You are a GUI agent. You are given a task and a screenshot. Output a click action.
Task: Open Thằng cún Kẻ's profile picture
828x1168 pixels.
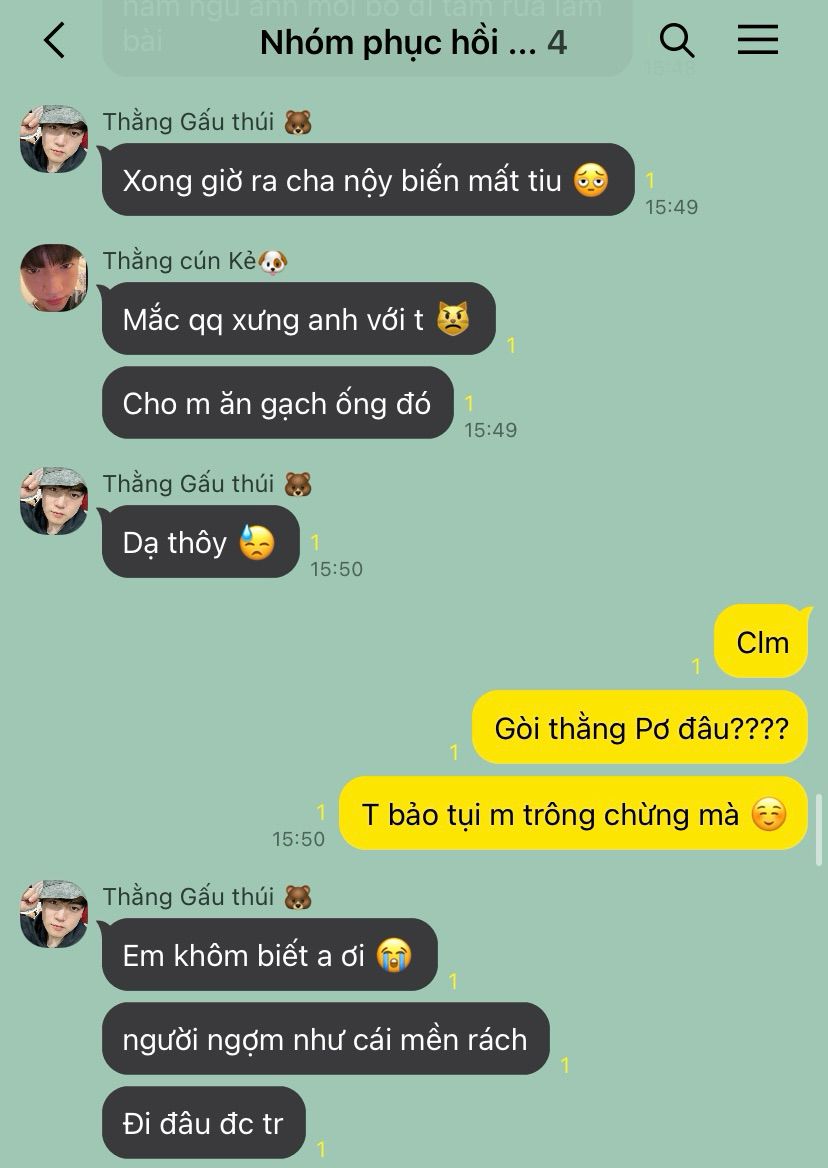[x=54, y=277]
